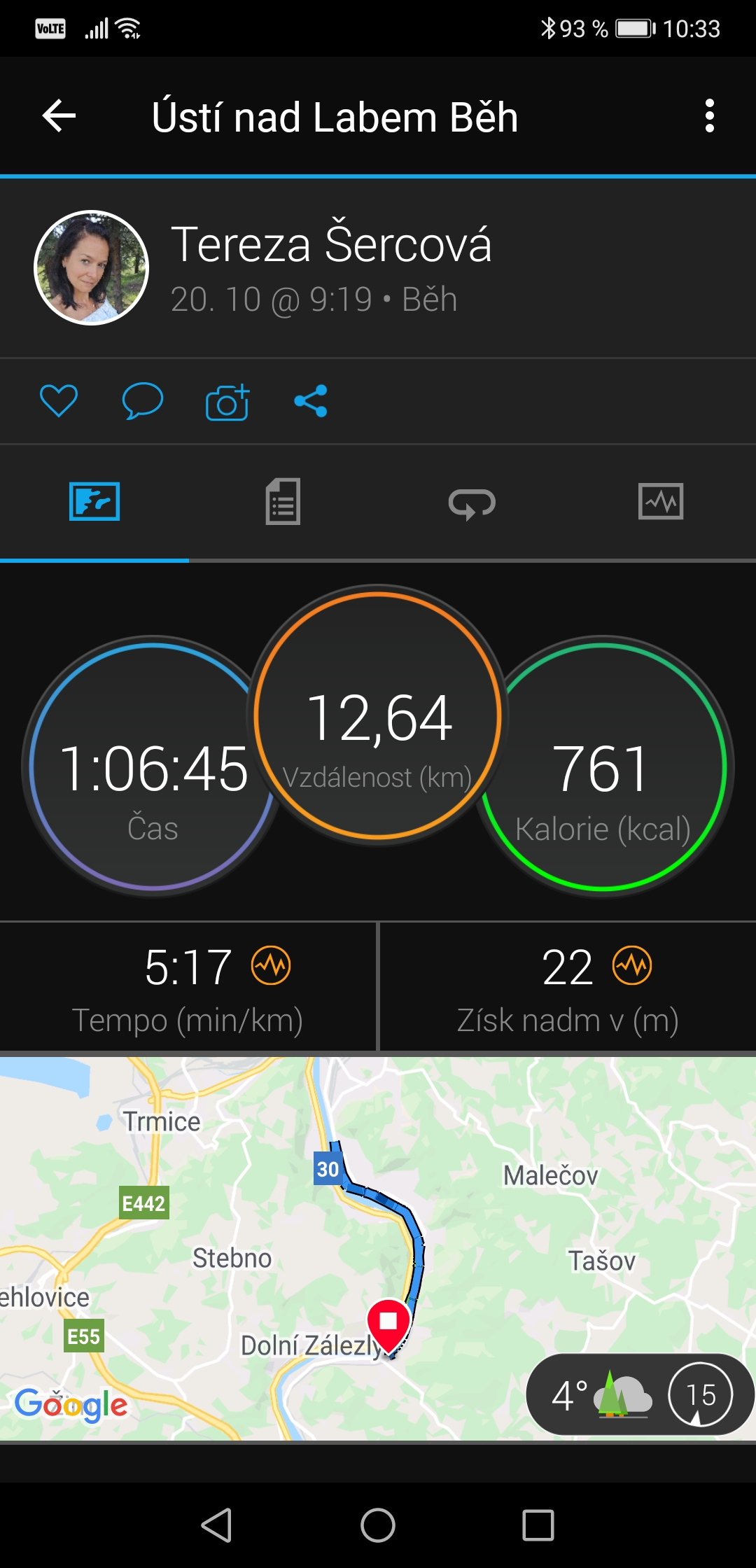Add a photo with the camera icon

[x=227, y=402]
